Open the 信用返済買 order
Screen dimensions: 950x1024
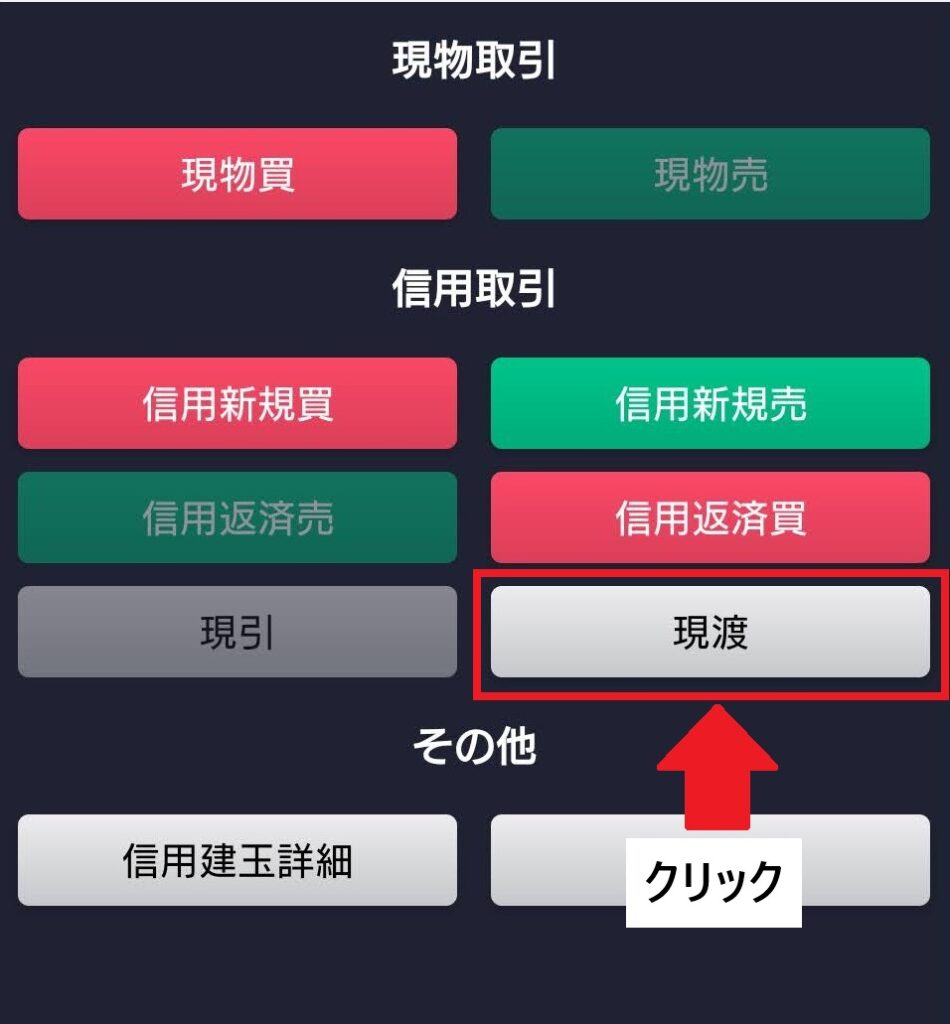click(x=710, y=517)
